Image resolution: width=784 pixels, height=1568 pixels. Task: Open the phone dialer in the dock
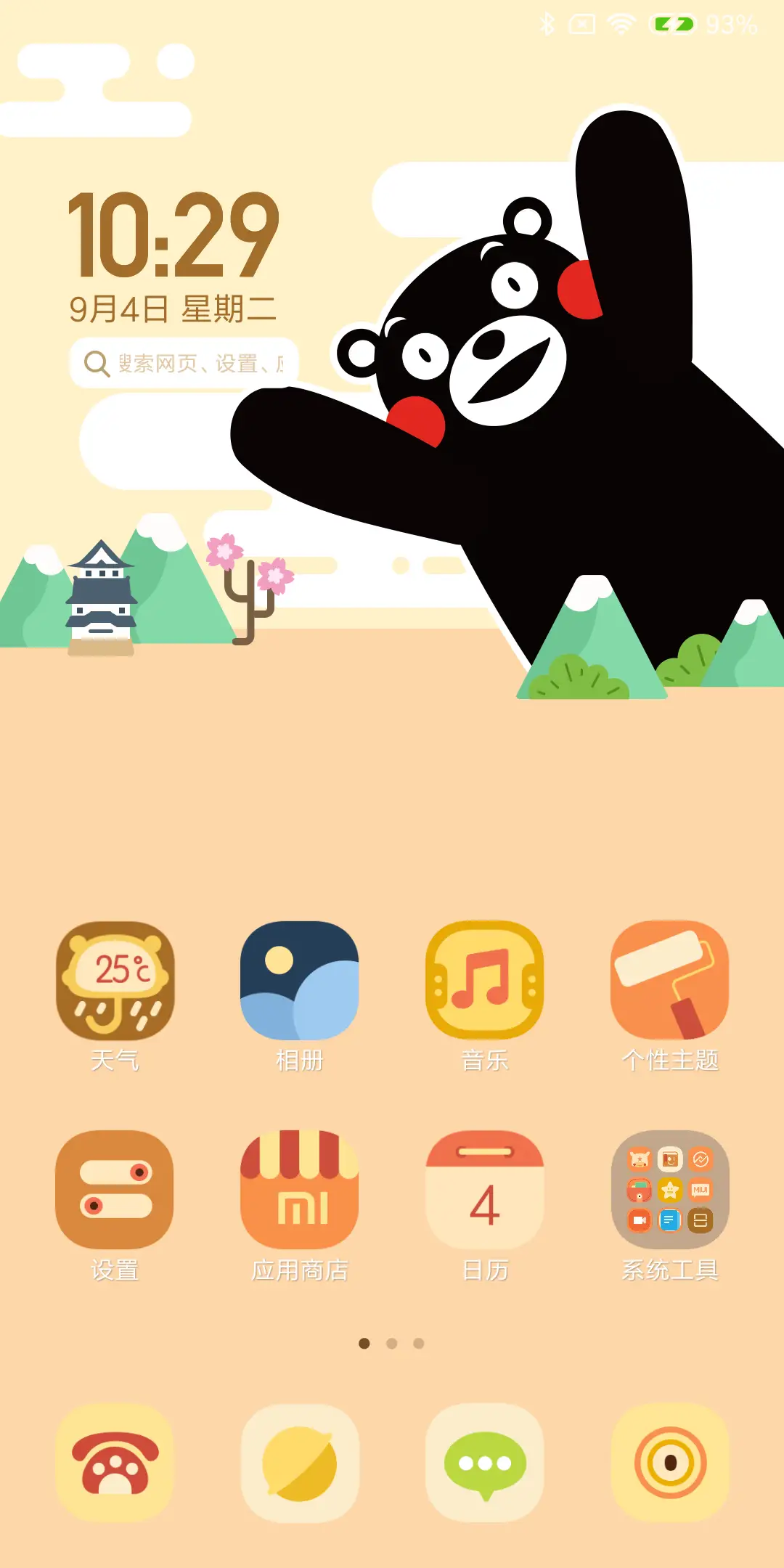point(115,1462)
